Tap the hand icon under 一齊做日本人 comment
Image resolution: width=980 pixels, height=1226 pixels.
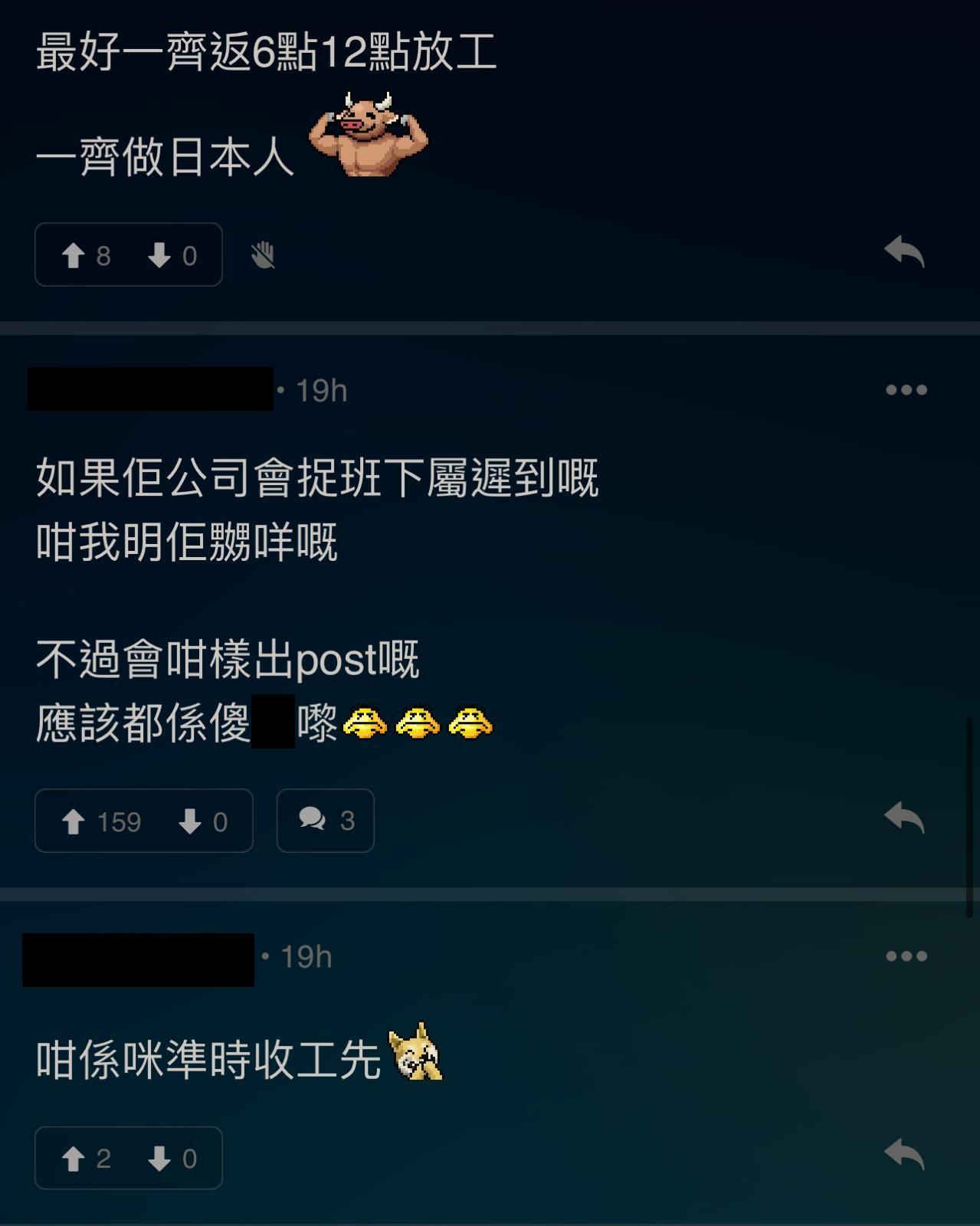coord(263,255)
